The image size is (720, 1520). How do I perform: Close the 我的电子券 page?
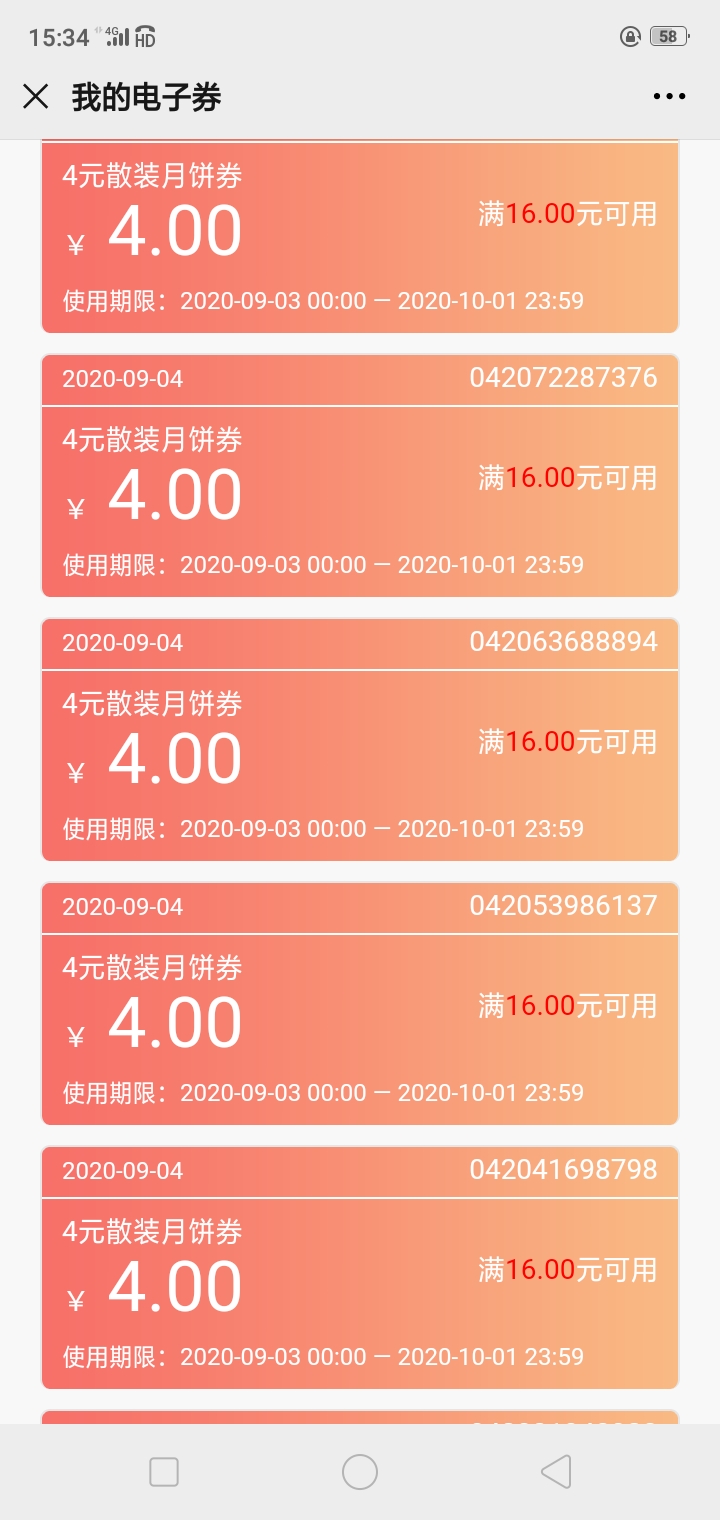[36, 96]
